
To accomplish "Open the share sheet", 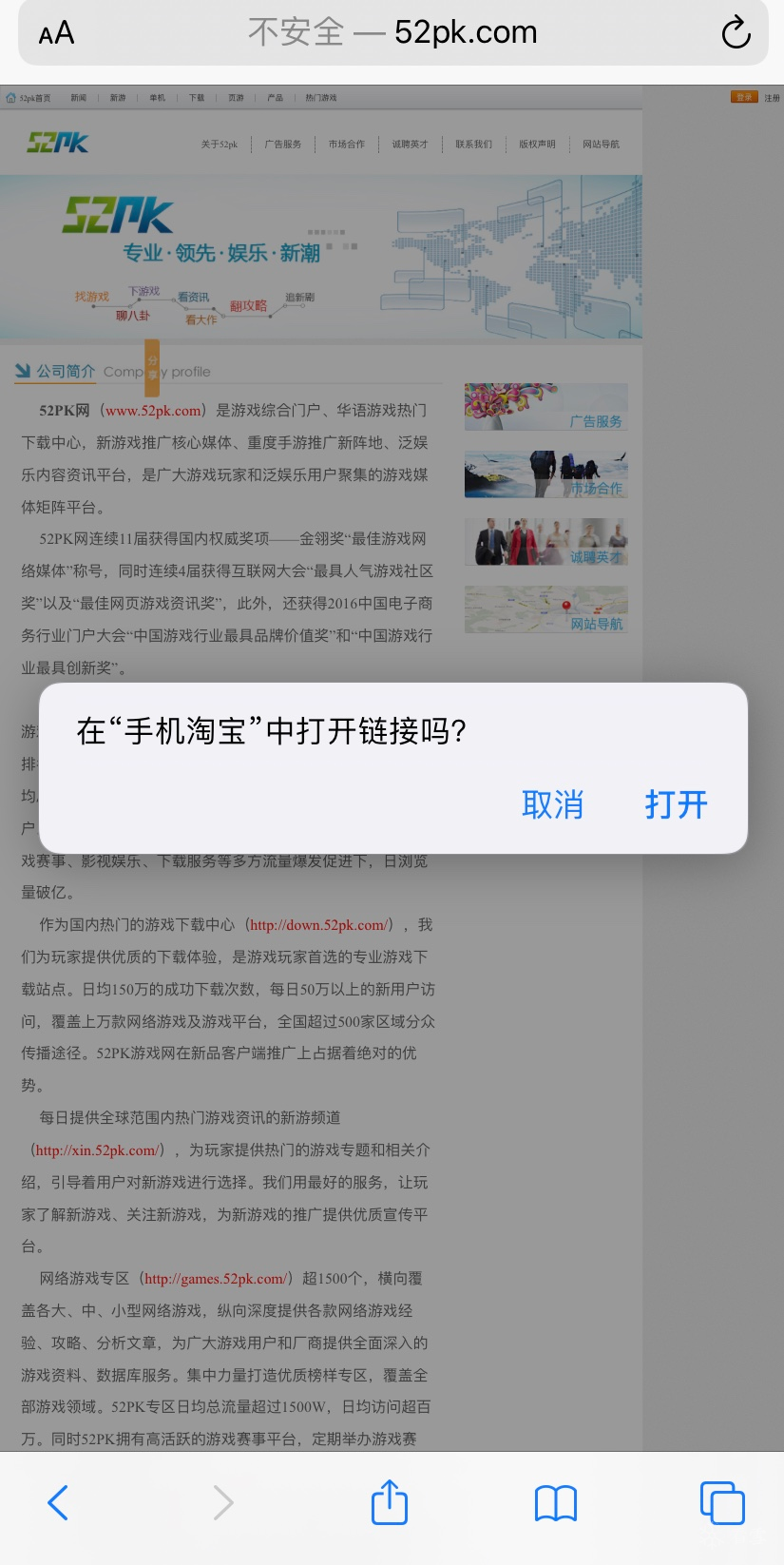I will (389, 1503).
